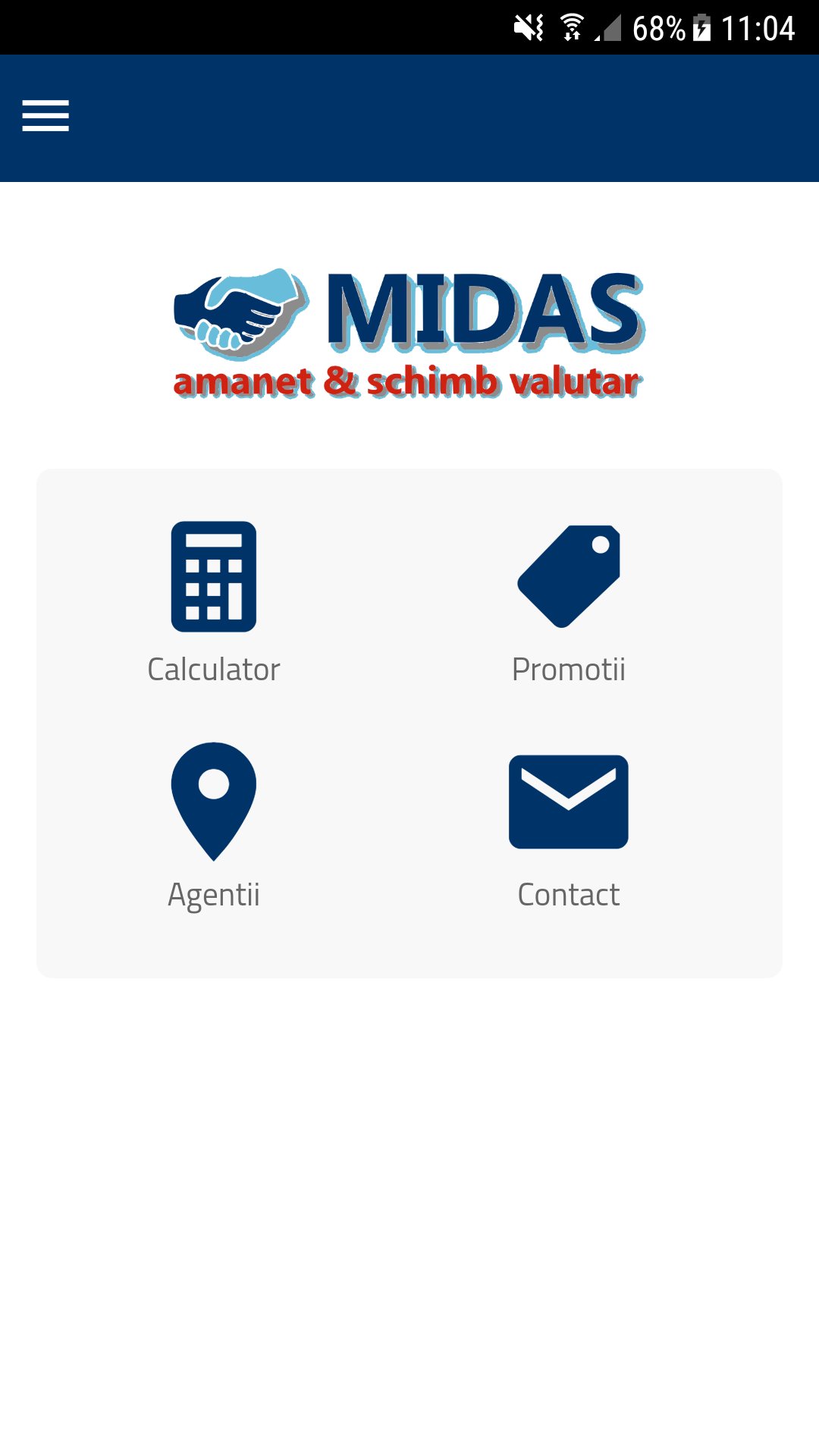Screen dimensions: 819x1456
Task: Open the hamburger navigation menu
Action: 45,116
